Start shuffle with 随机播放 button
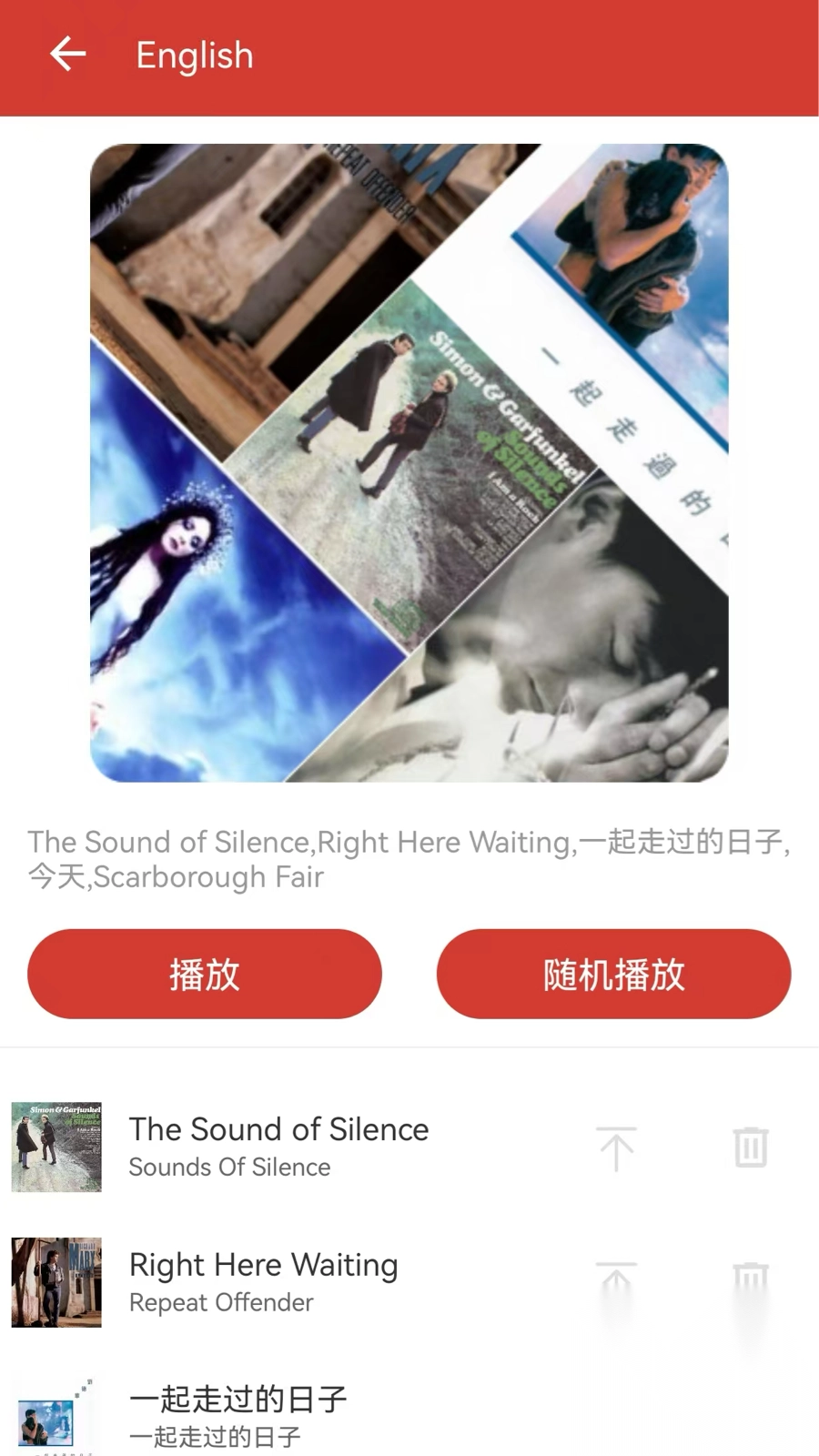This screenshot has height=1456, width=819. pyautogui.click(x=613, y=974)
